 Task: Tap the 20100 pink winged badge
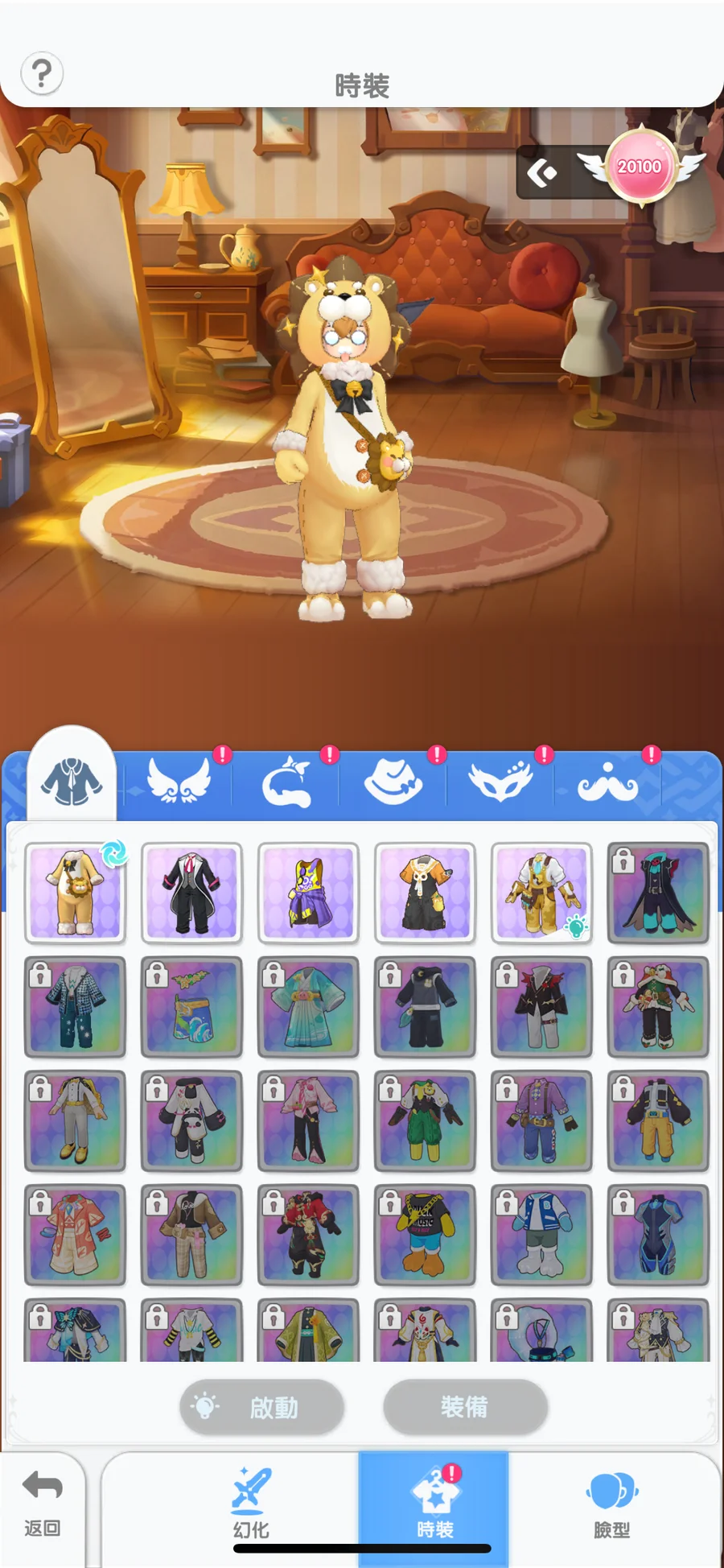640,167
